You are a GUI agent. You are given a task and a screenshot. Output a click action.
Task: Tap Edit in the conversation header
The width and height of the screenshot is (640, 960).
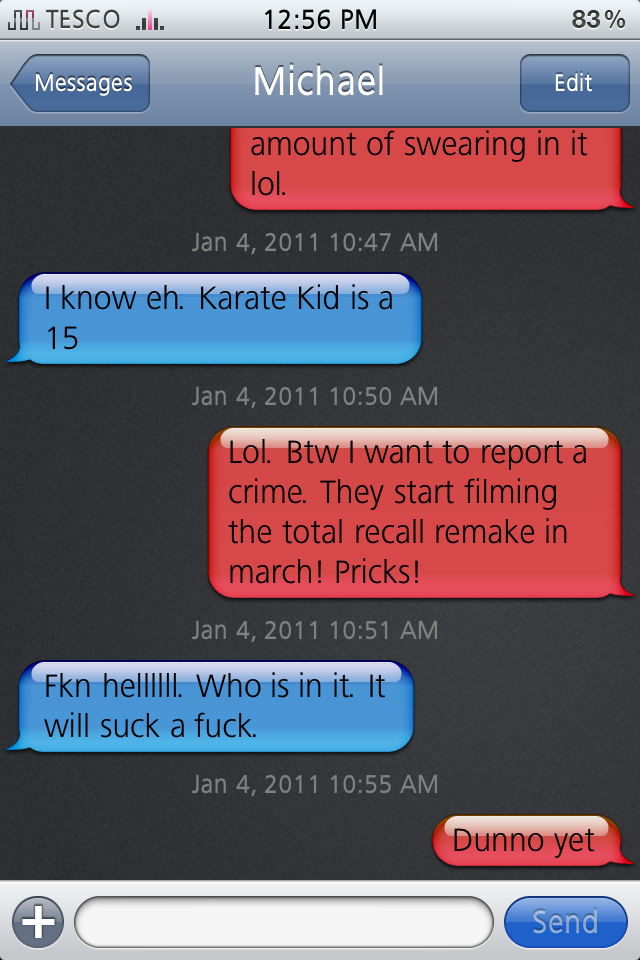pyautogui.click(x=573, y=83)
